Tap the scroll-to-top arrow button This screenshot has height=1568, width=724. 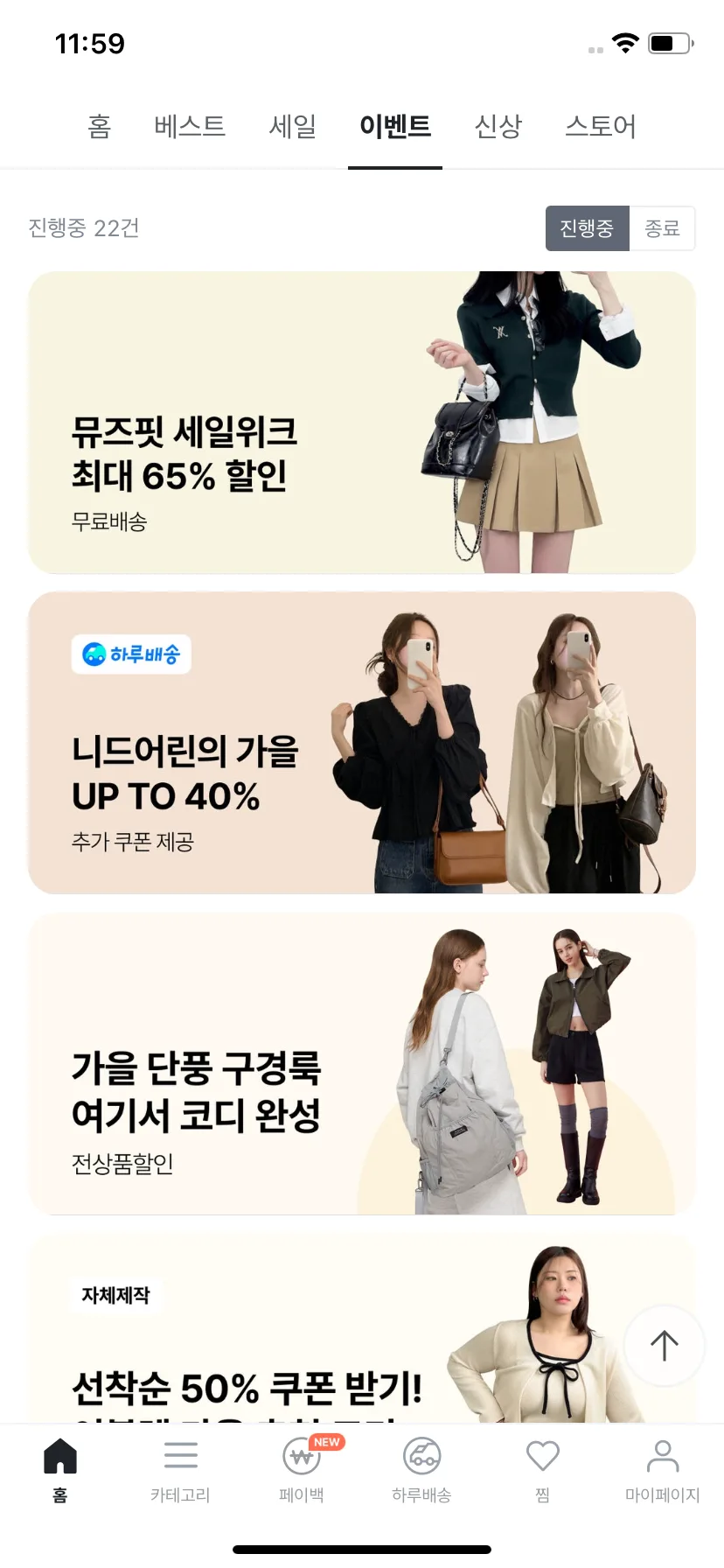pos(664,1346)
